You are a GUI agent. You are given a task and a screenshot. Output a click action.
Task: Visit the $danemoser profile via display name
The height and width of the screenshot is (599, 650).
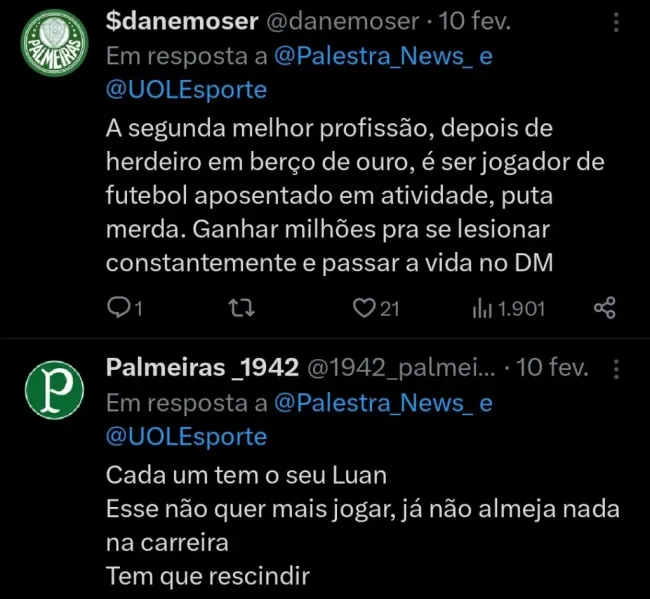[x=181, y=21]
